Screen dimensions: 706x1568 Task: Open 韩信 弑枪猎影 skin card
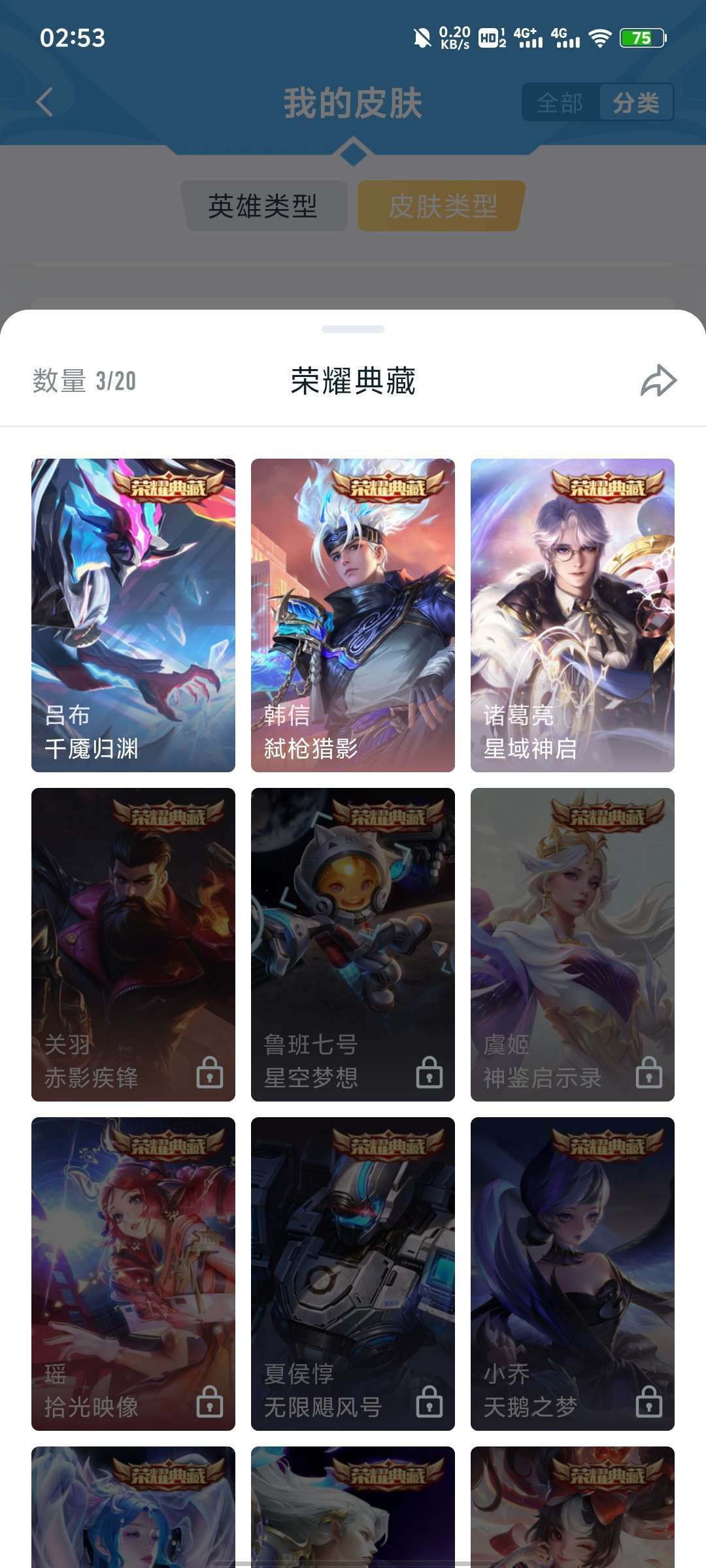click(353, 615)
